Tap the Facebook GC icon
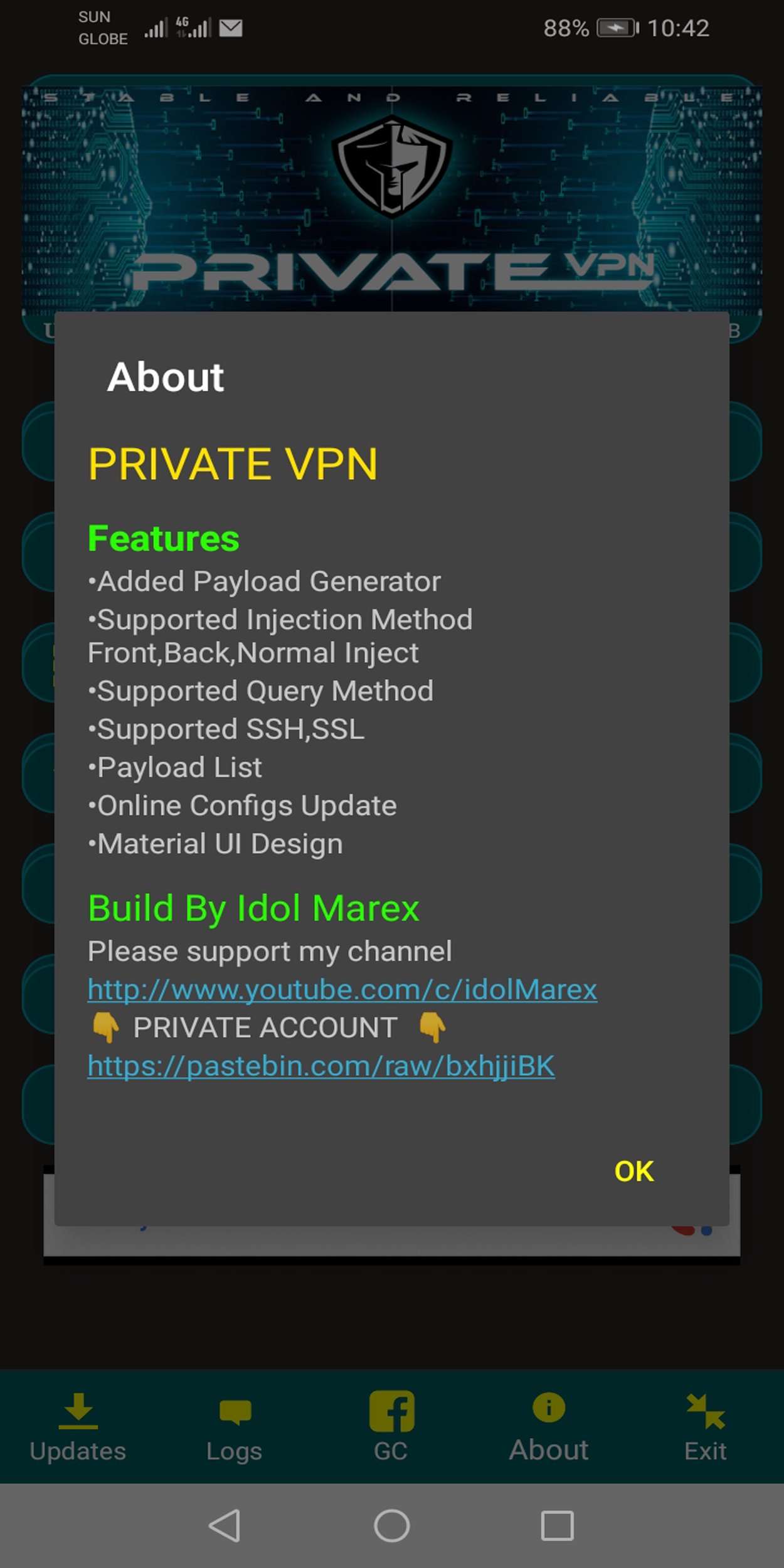The image size is (784, 1568). coord(391,1410)
